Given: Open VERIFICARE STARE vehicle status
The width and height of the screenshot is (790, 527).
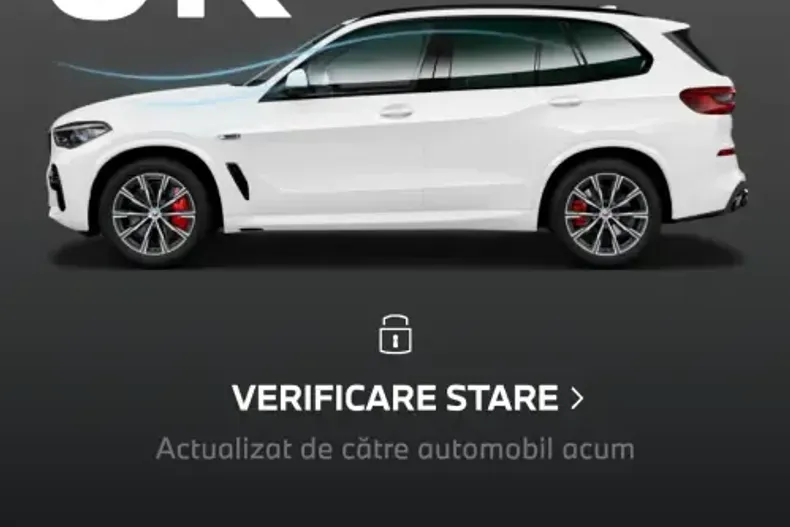Looking at the screenshot, I should pos(407,398).
